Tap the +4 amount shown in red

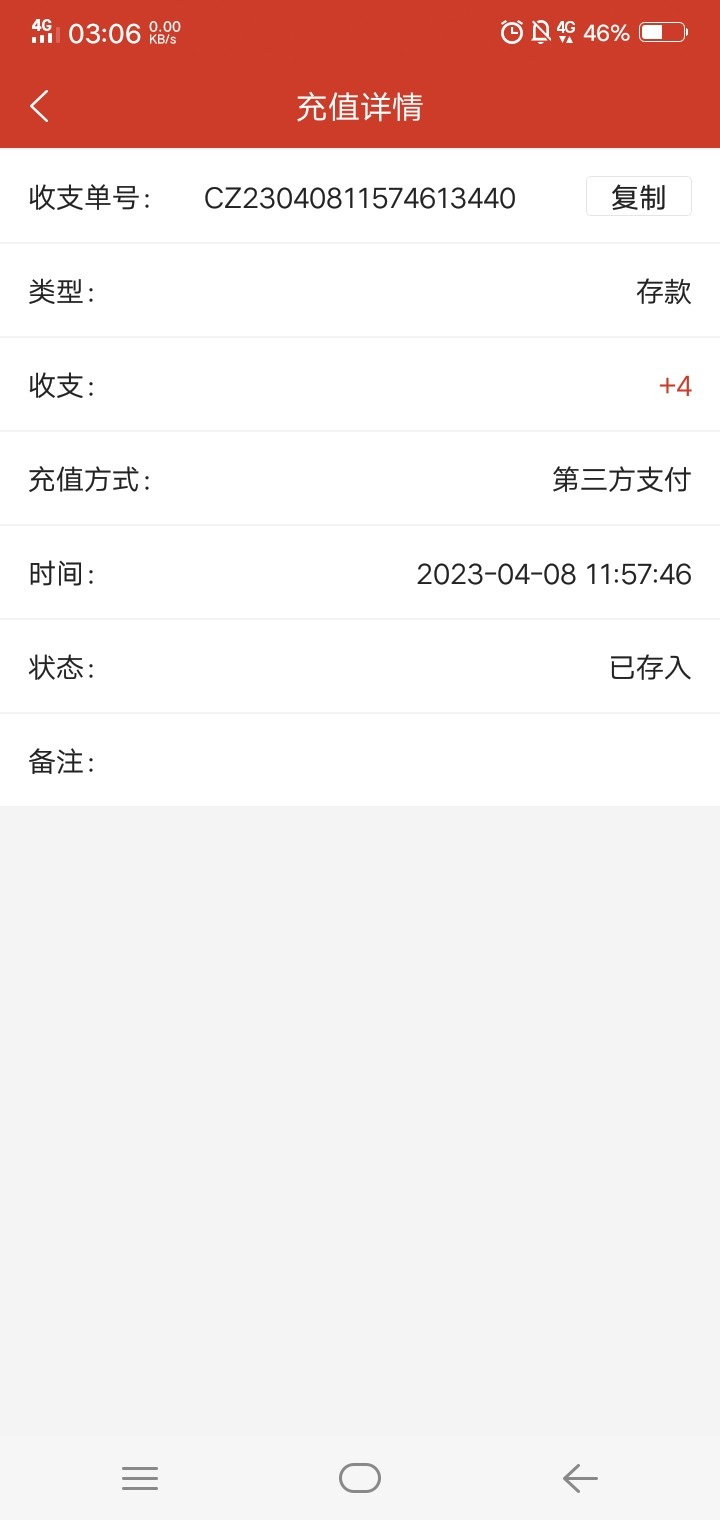(677, 385)
